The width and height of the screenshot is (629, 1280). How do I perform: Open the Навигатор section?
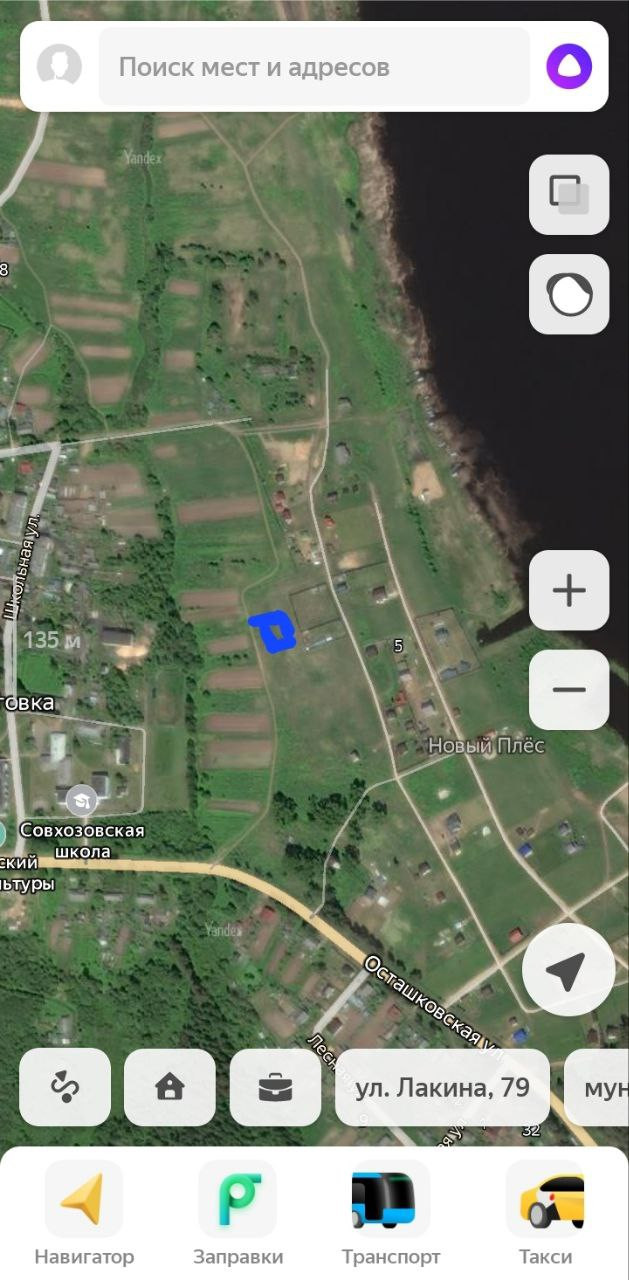84,1213
